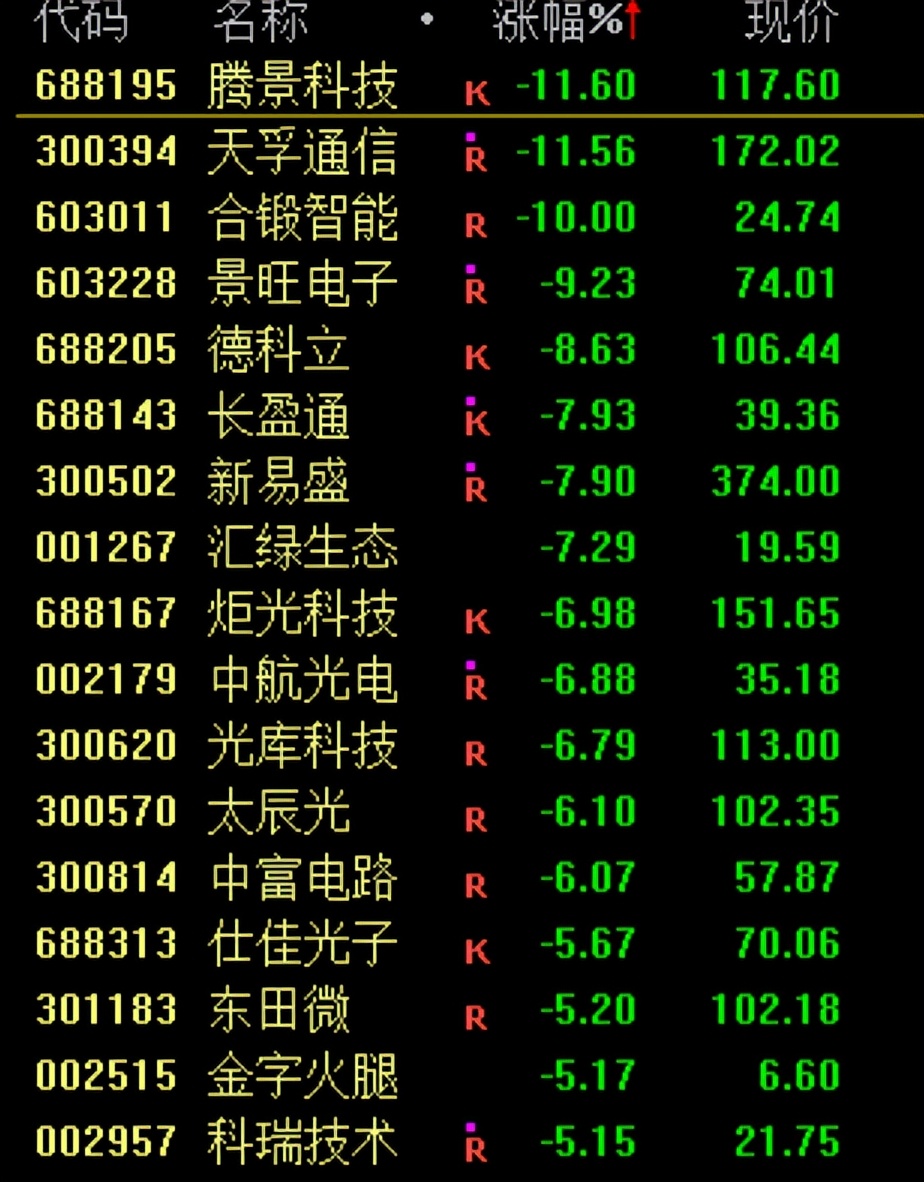924x1182 pixels.
Task: Sort list by 代码 column header
Action: click(x=82, y=22)
